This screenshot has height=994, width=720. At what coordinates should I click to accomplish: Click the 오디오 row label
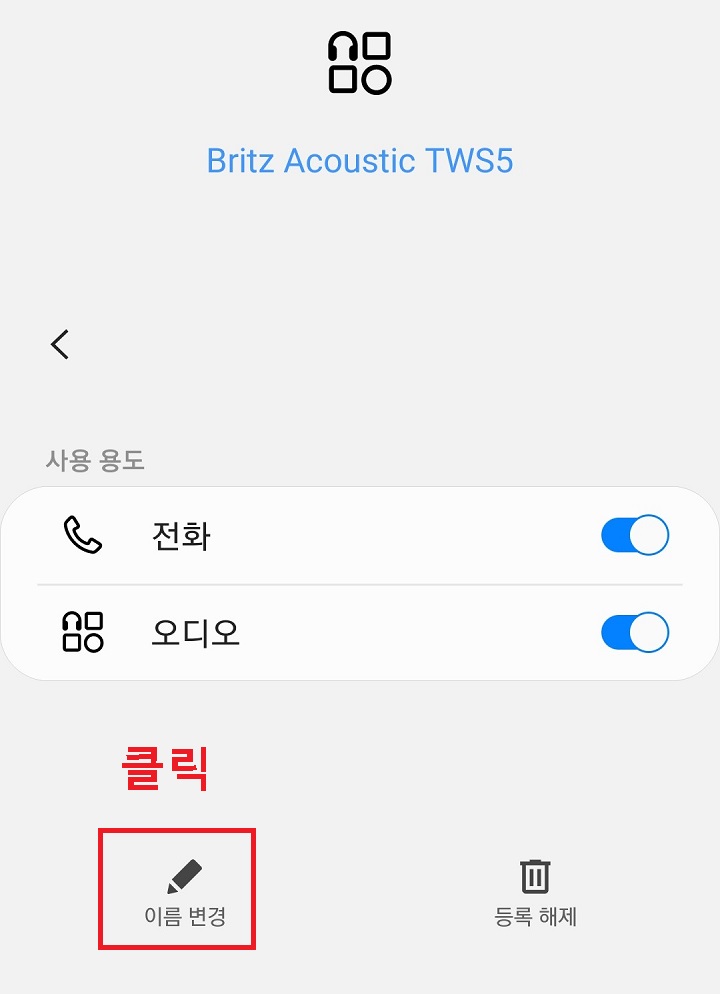coord(195,632)
